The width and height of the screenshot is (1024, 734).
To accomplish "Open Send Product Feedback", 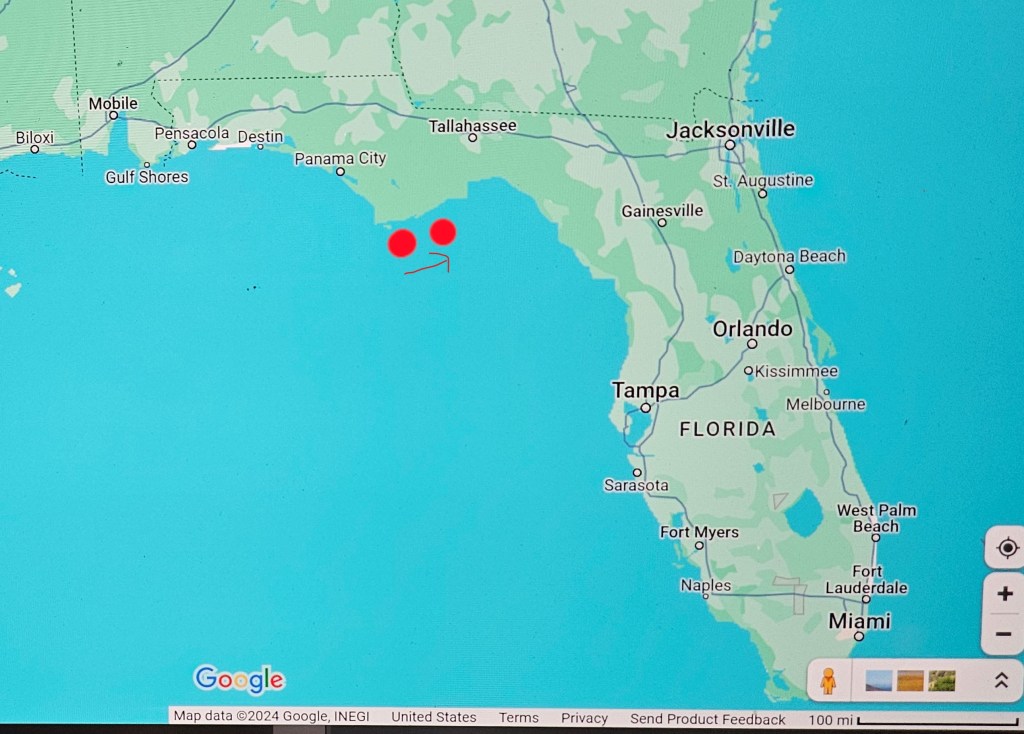I will coord(707,719).
